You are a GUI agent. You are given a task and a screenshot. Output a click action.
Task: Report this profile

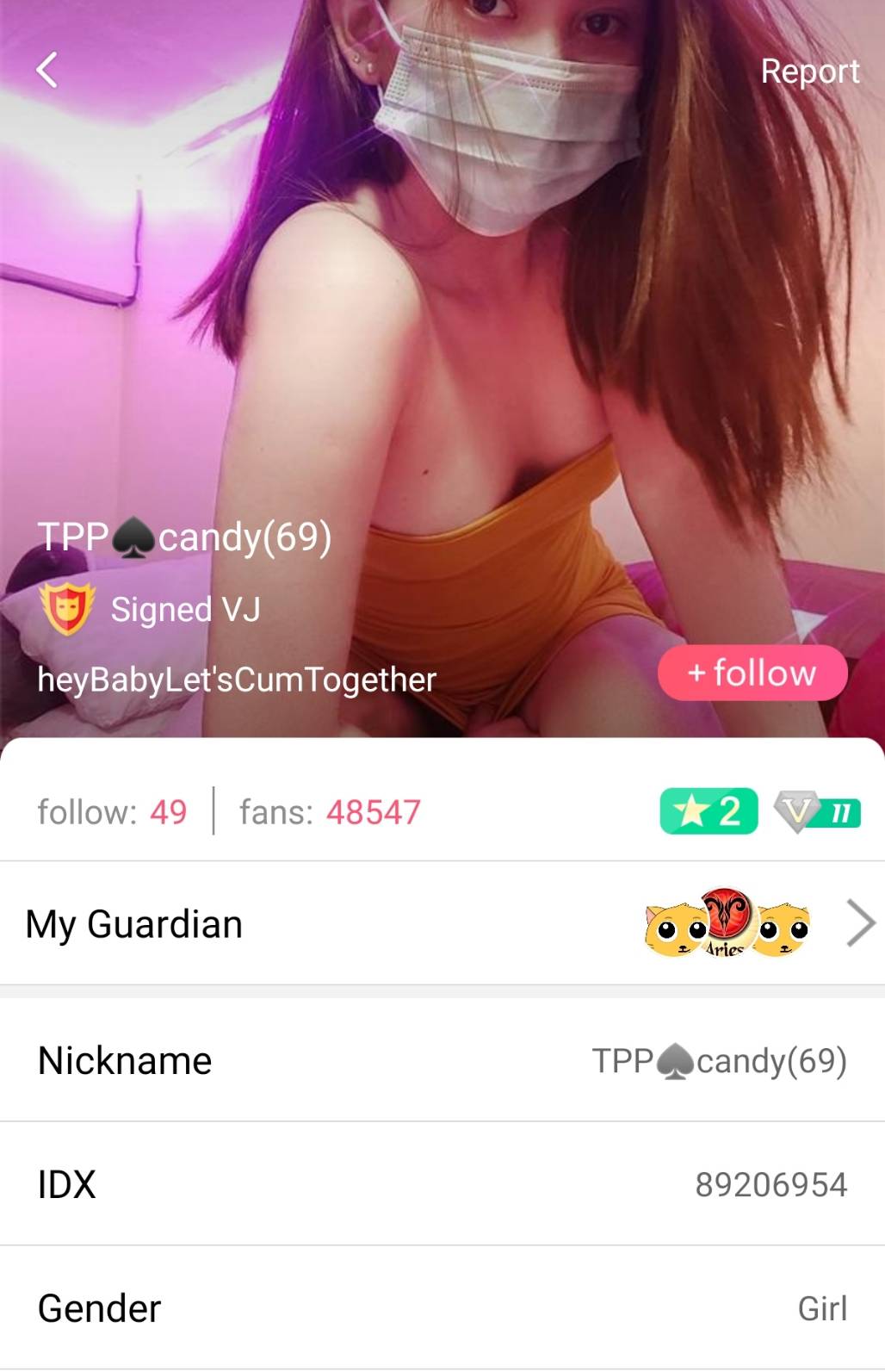[809, 71]
